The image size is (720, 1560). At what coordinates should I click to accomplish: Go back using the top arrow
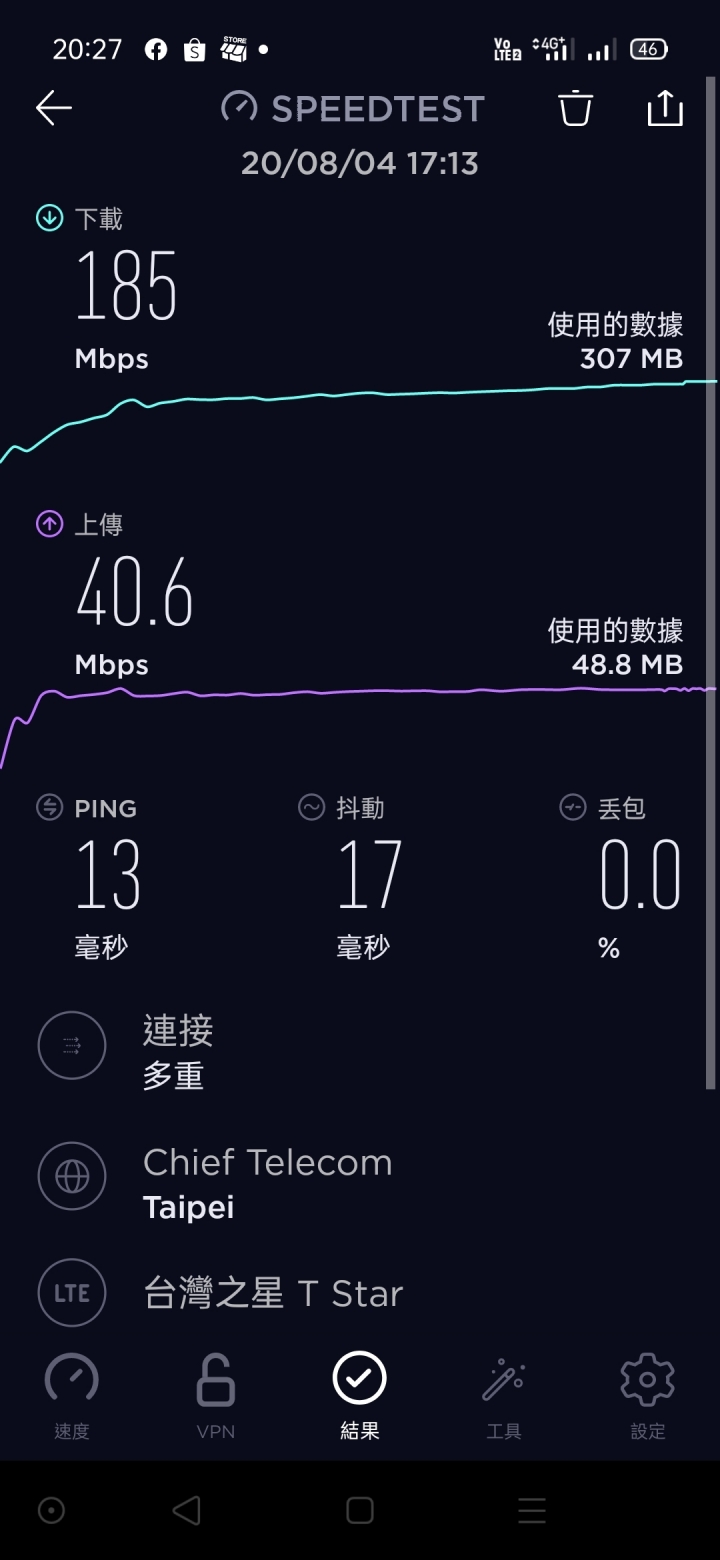click(54, 108)
